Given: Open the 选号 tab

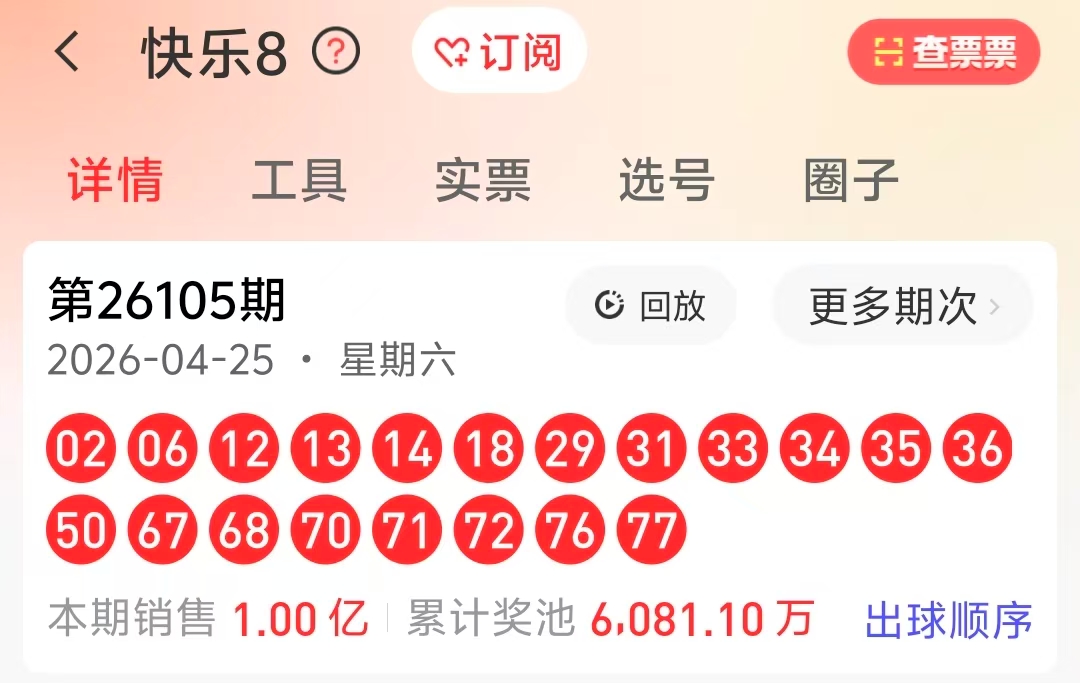Looking at the screenshot, I should pyautogui.click(x=666, y=181).
